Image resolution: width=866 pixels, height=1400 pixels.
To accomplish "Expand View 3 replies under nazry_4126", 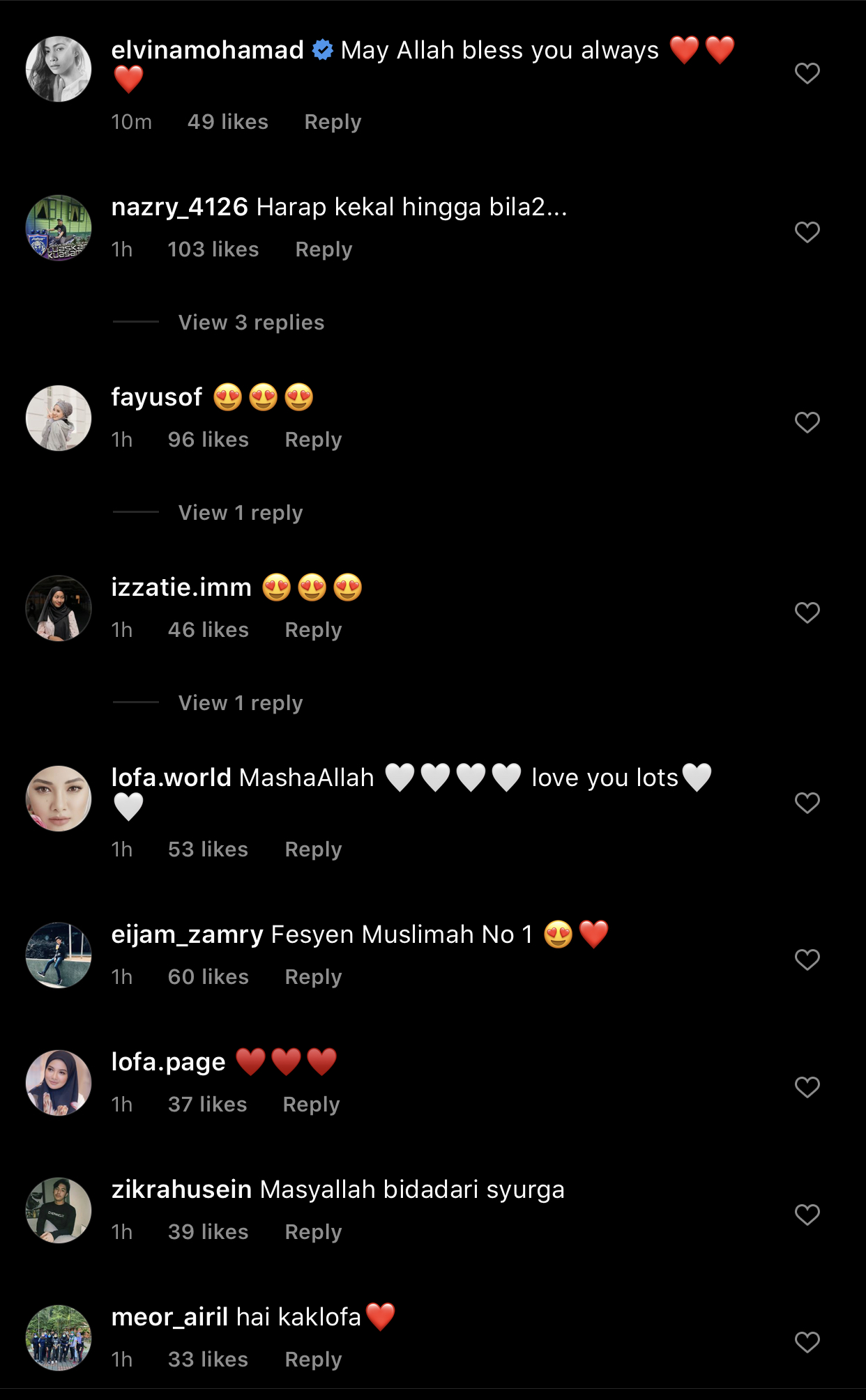I will click(251, 323).
